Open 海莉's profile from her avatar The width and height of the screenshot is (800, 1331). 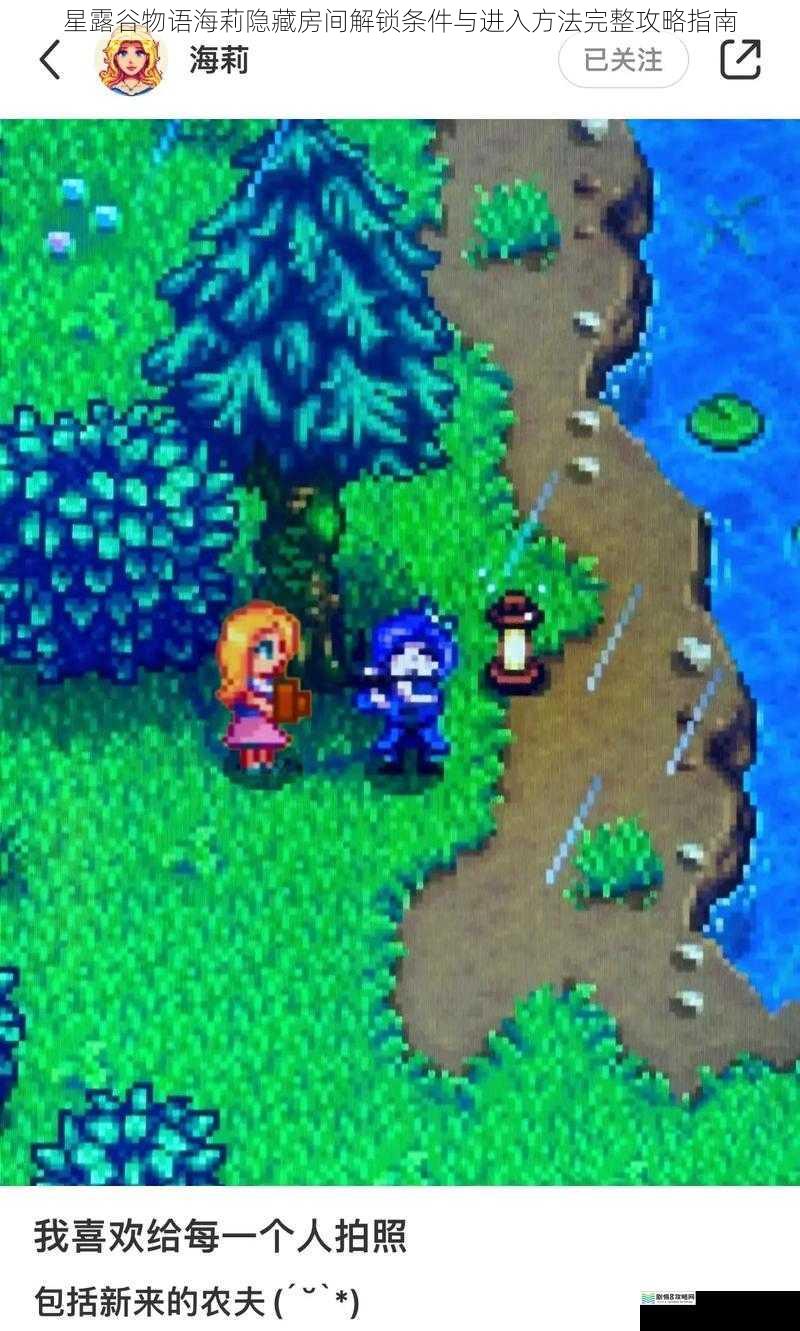click(x=131, y=62)
